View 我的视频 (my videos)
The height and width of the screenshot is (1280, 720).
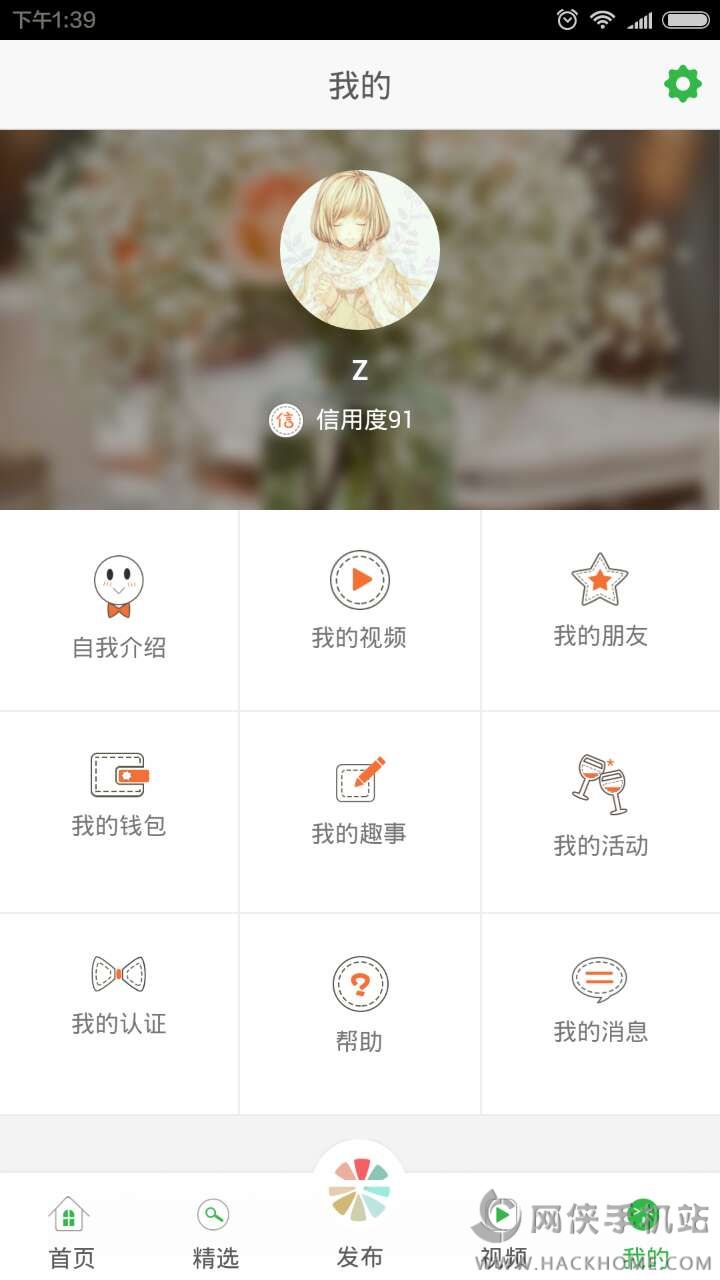[x=359, y=601]
